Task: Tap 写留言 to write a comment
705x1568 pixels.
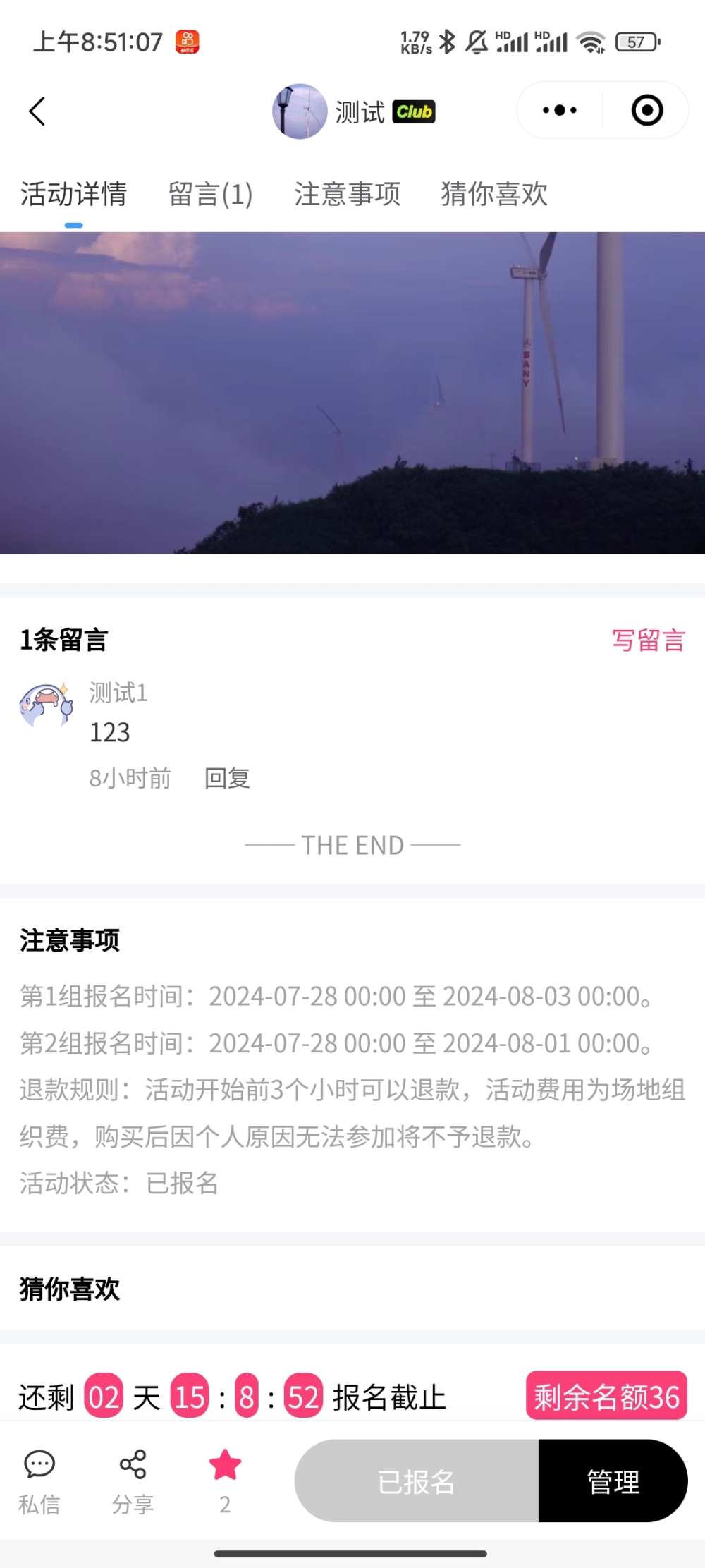Action: (648, 640)
